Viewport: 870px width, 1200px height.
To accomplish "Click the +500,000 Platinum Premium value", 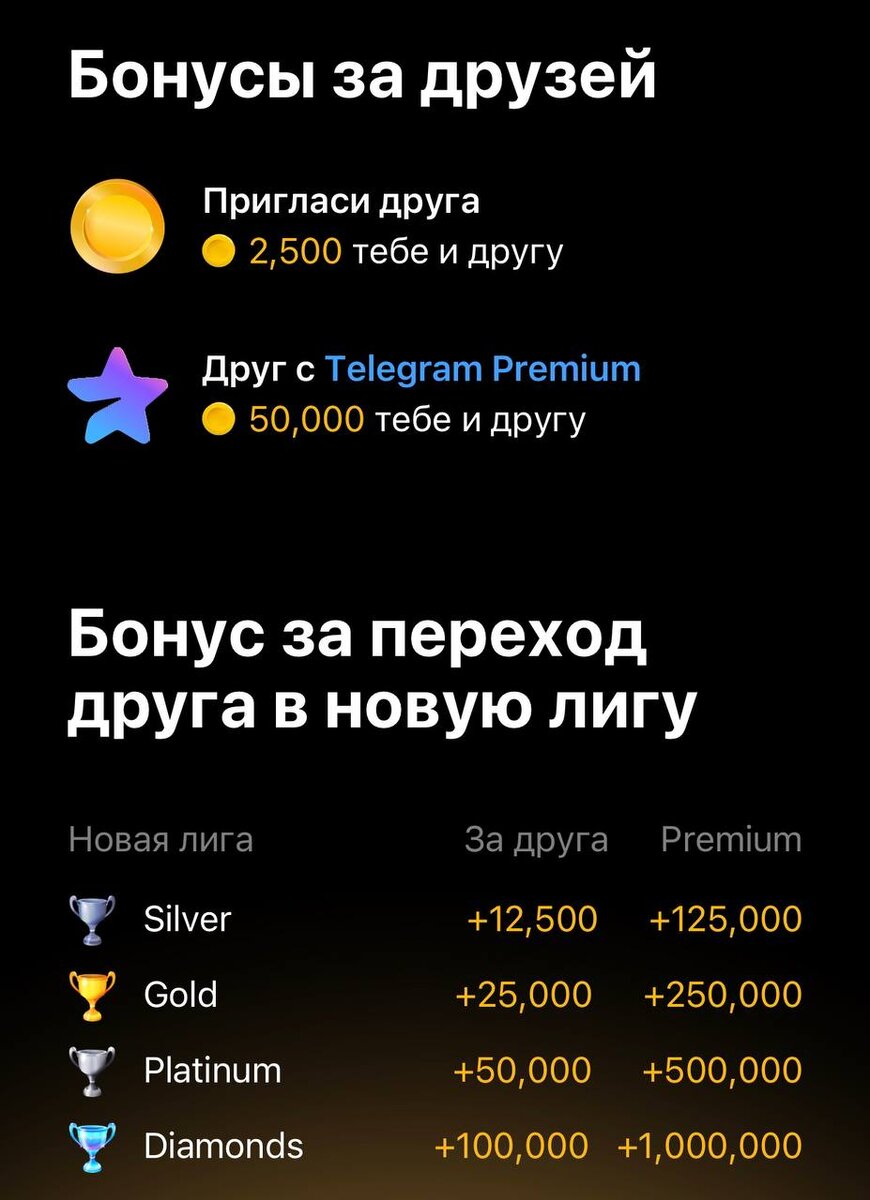I will click(x=720, y=1069).
